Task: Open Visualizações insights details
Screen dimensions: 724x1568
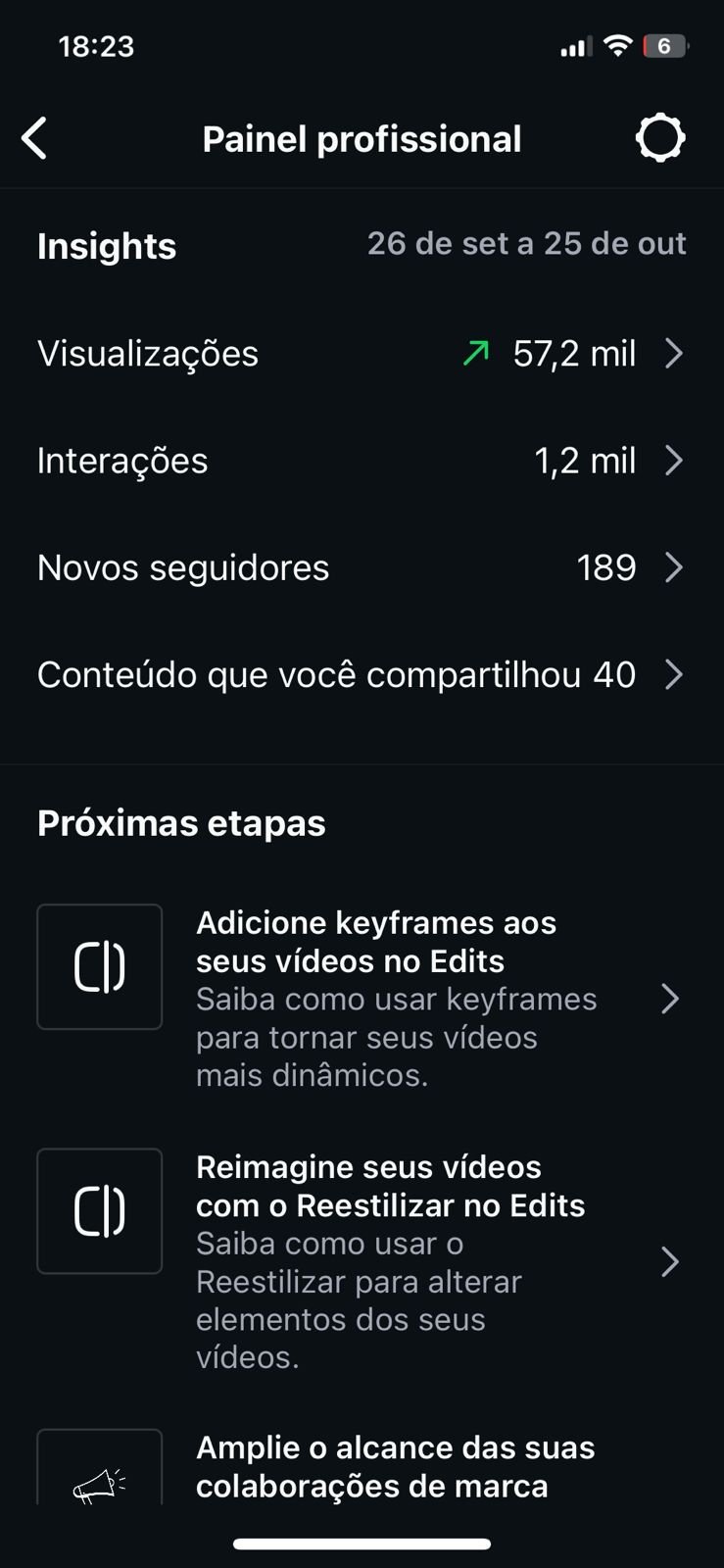Action: (362, 354)
